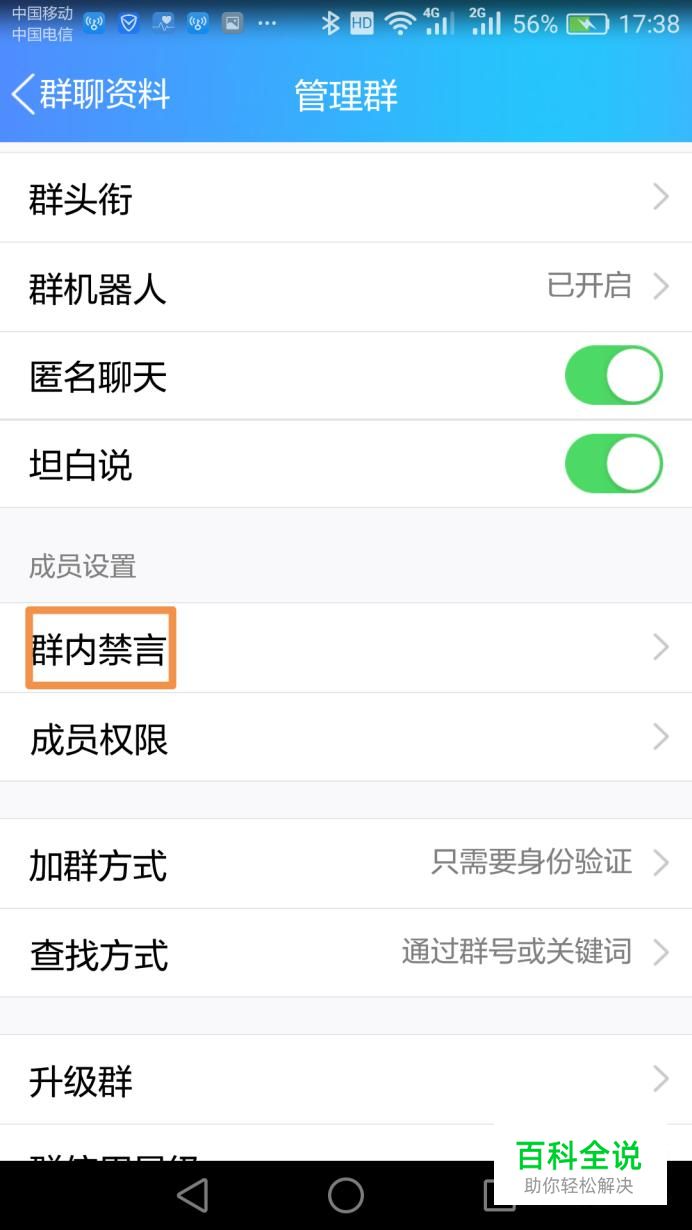The height and width of the screenshot is (1230, 692).
Task: Open 群机器人 settings
Action: point(346,287)
